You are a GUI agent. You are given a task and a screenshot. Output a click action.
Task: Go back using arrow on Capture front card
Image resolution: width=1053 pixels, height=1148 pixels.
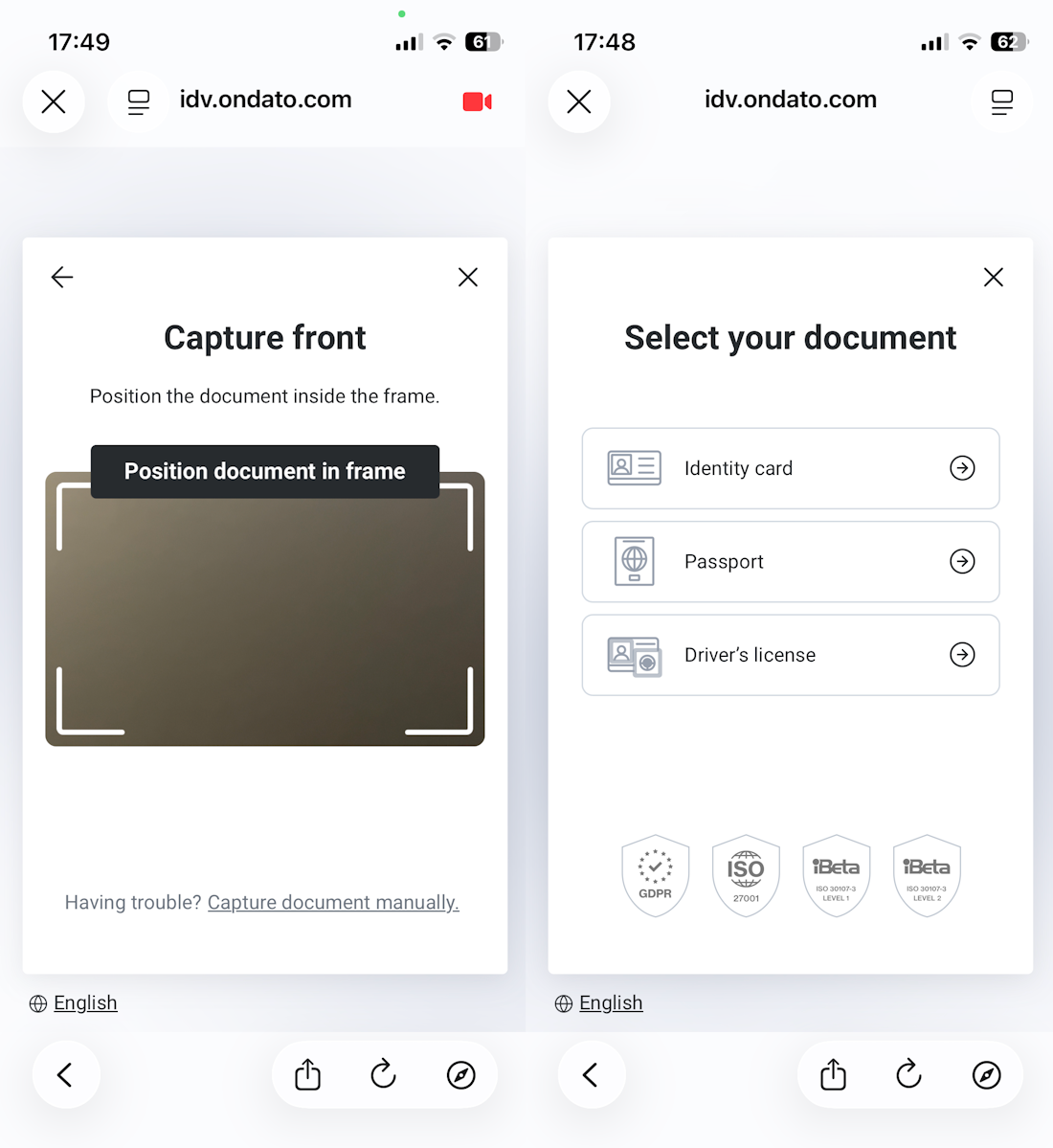[62, 278]
